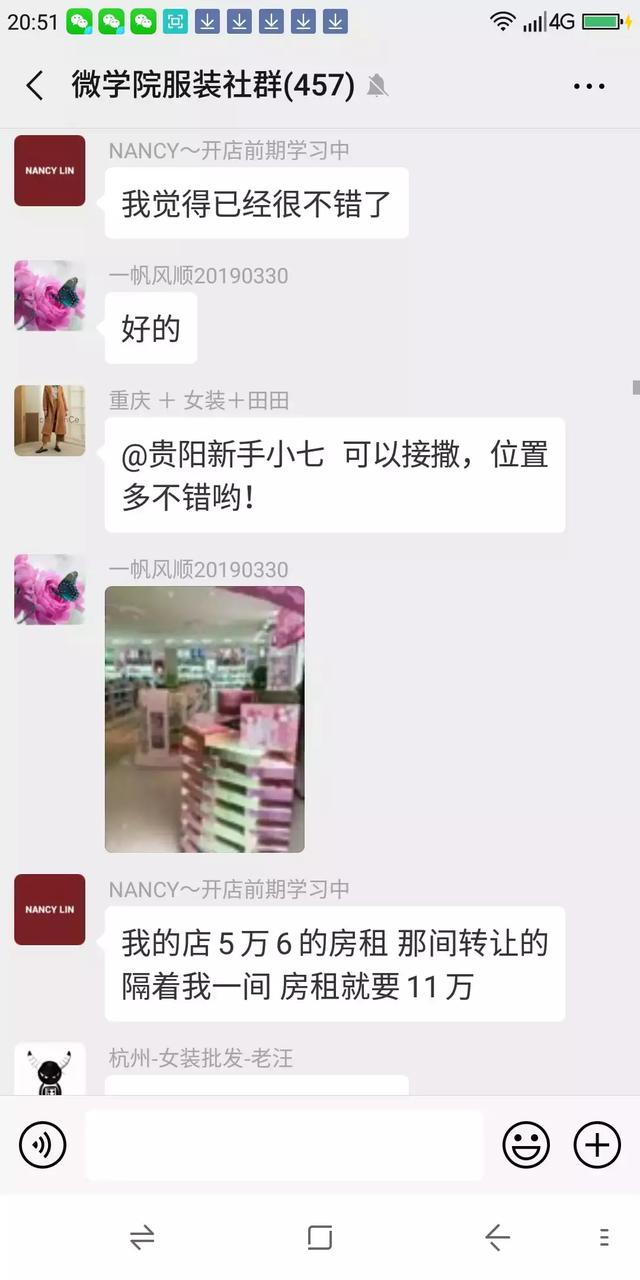Focus the message text field
The height and width of the screenshot is (1280, 640).
(x=284, y=1145)
